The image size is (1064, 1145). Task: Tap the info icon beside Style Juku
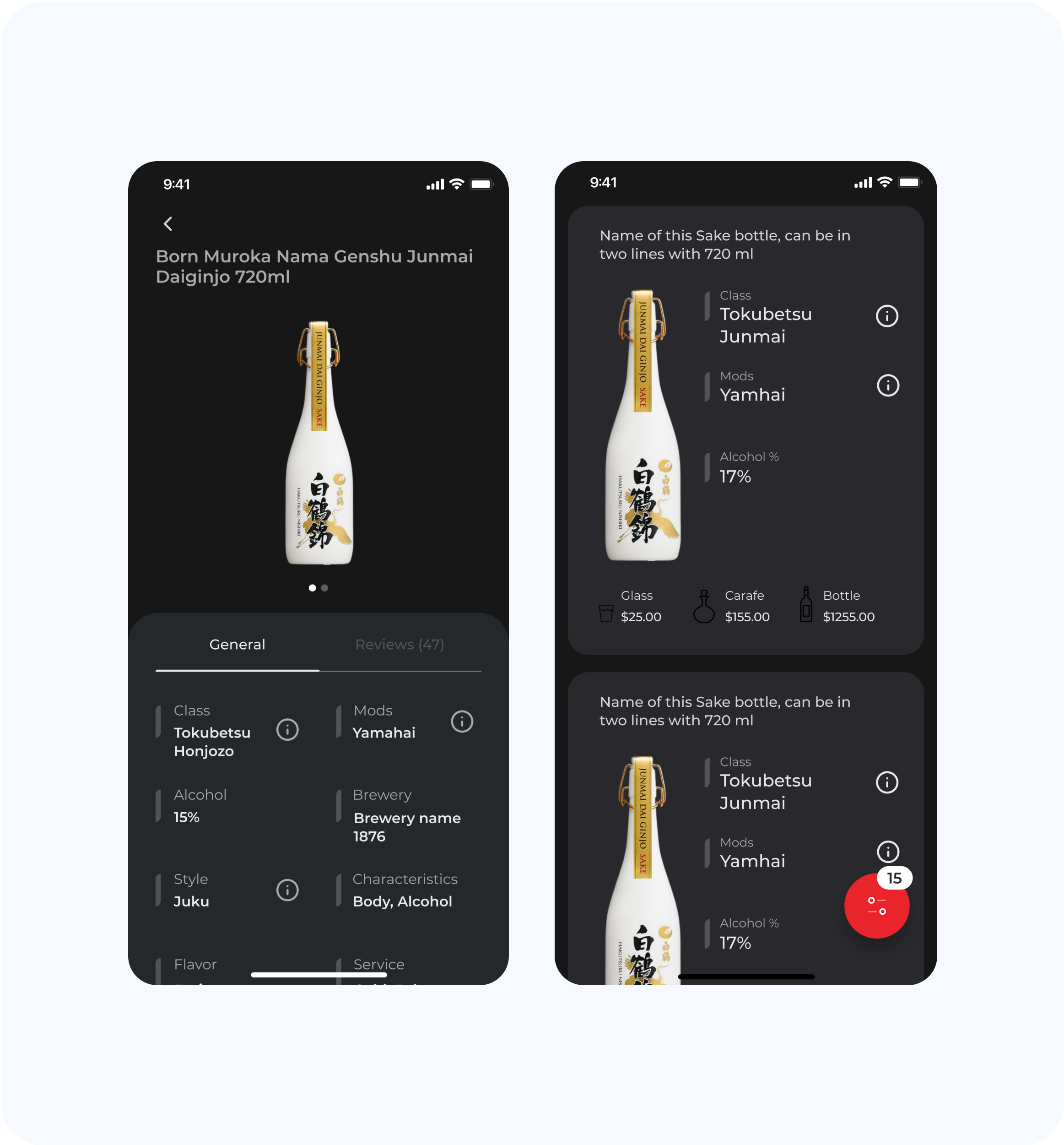pyautogui.click(x=287, y=890)
